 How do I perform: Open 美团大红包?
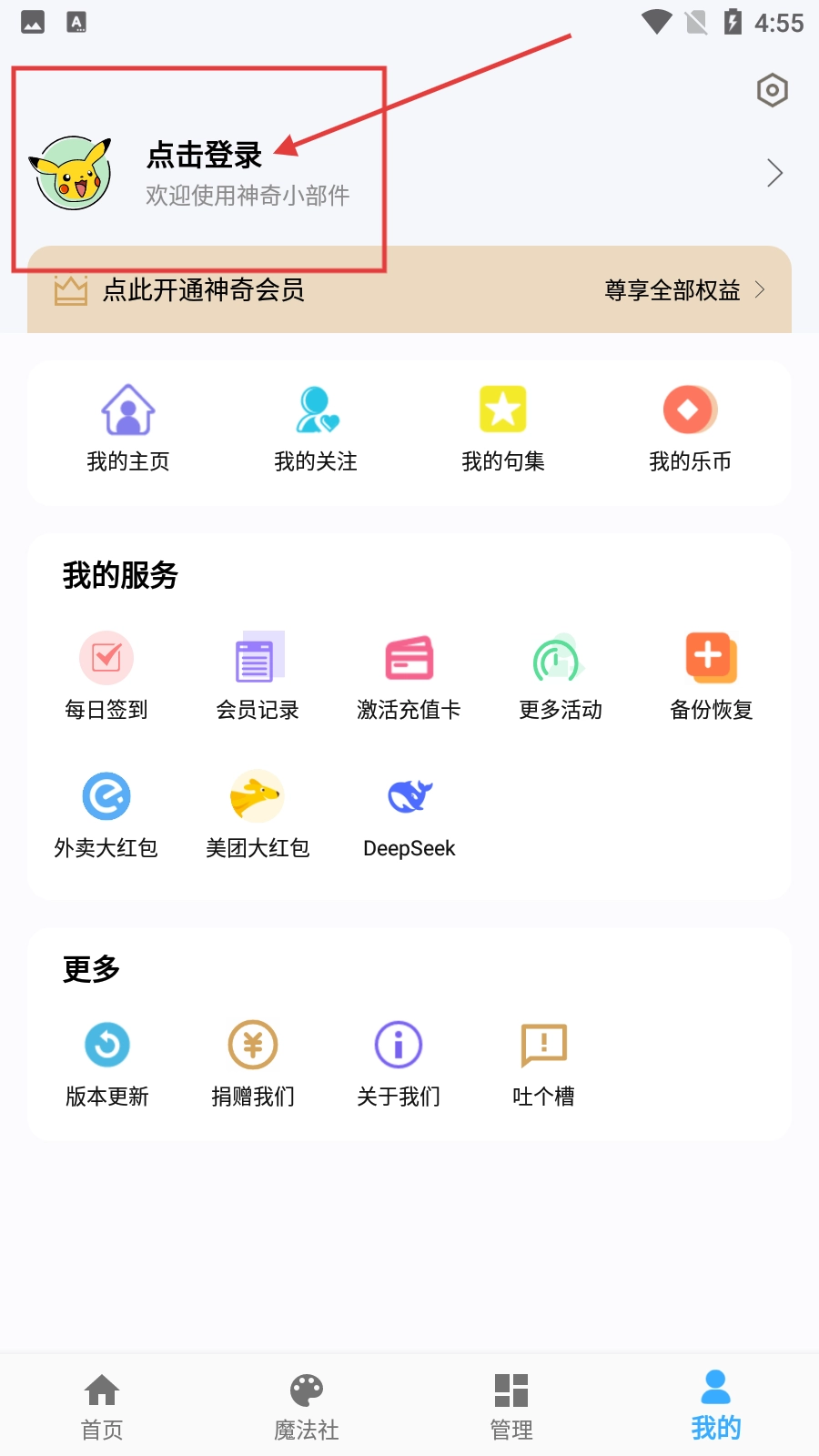pos(258,814)
